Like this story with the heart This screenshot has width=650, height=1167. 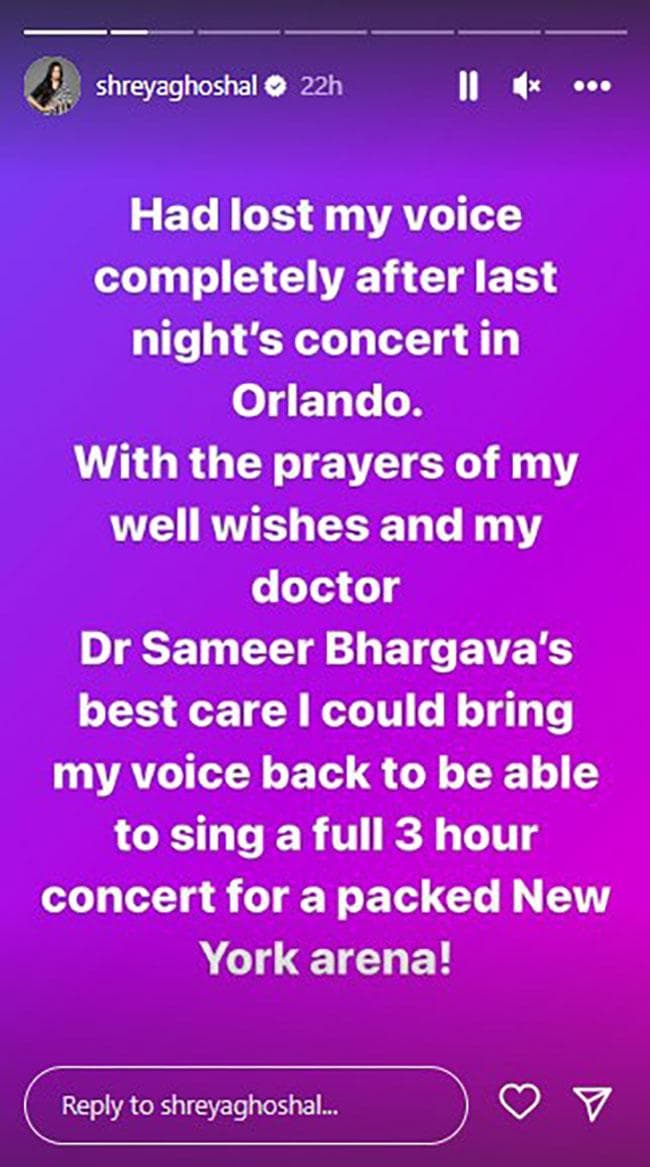click(x=519, y=1104)
